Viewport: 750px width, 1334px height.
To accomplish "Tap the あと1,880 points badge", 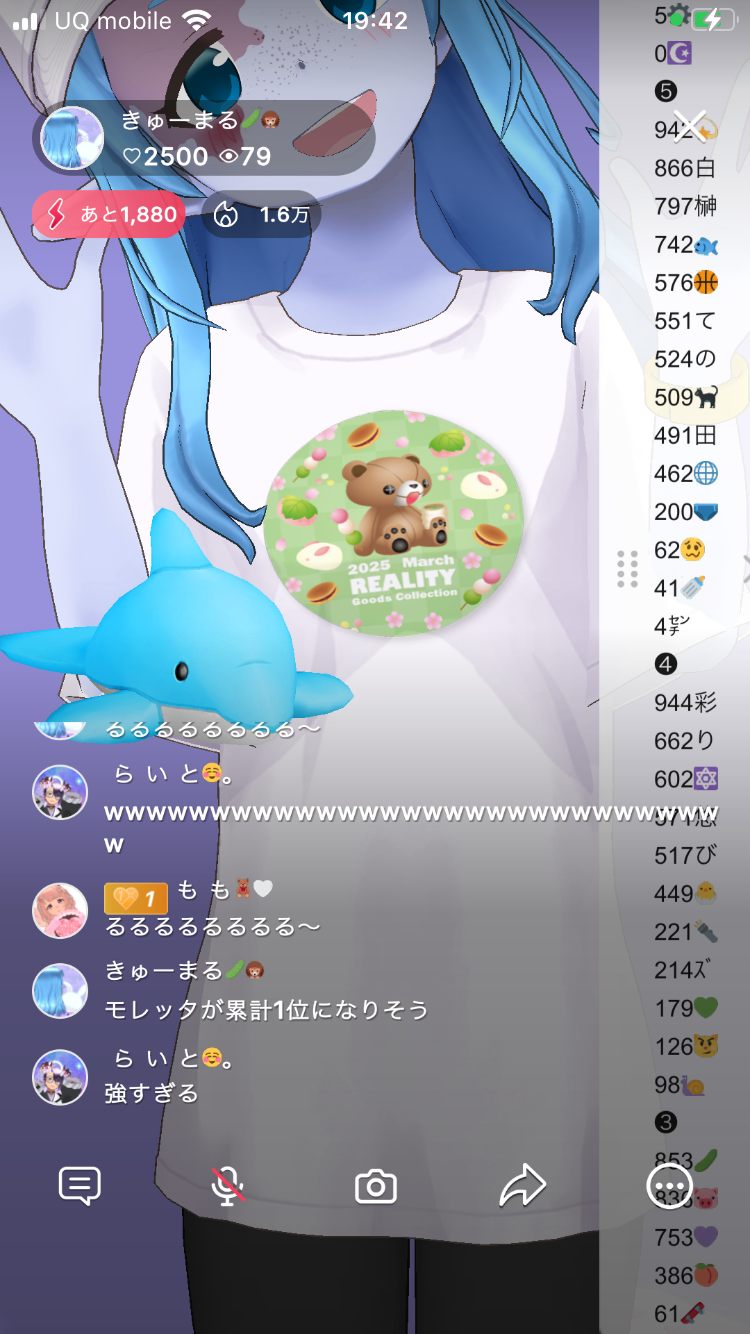I will (108, 214).
